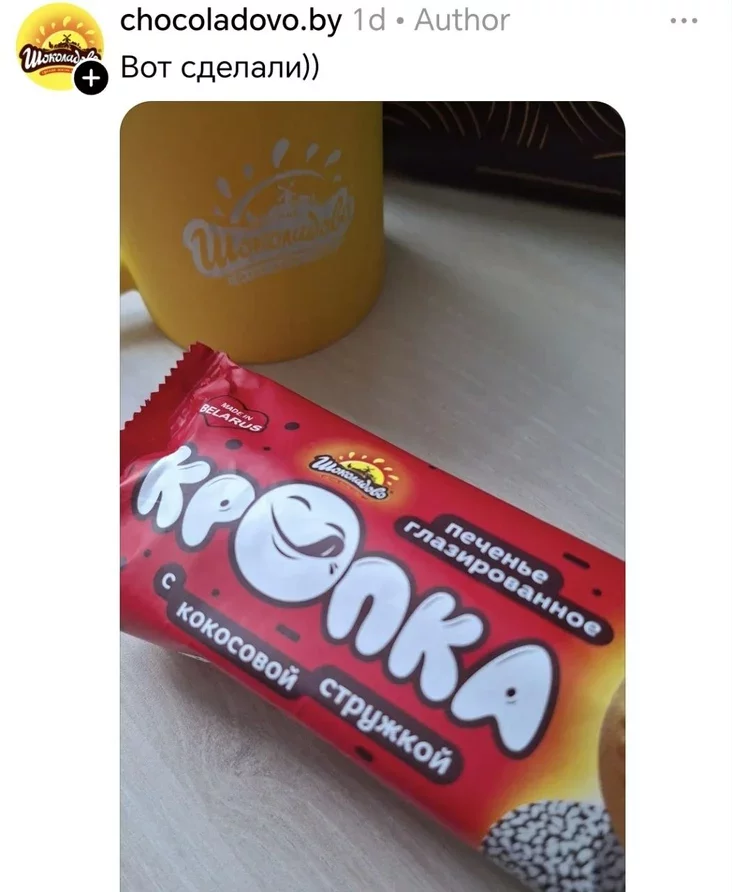
Task: Open the three-dot overflow menu on the post
Action: pyautogui.click(x=684, y=20)
